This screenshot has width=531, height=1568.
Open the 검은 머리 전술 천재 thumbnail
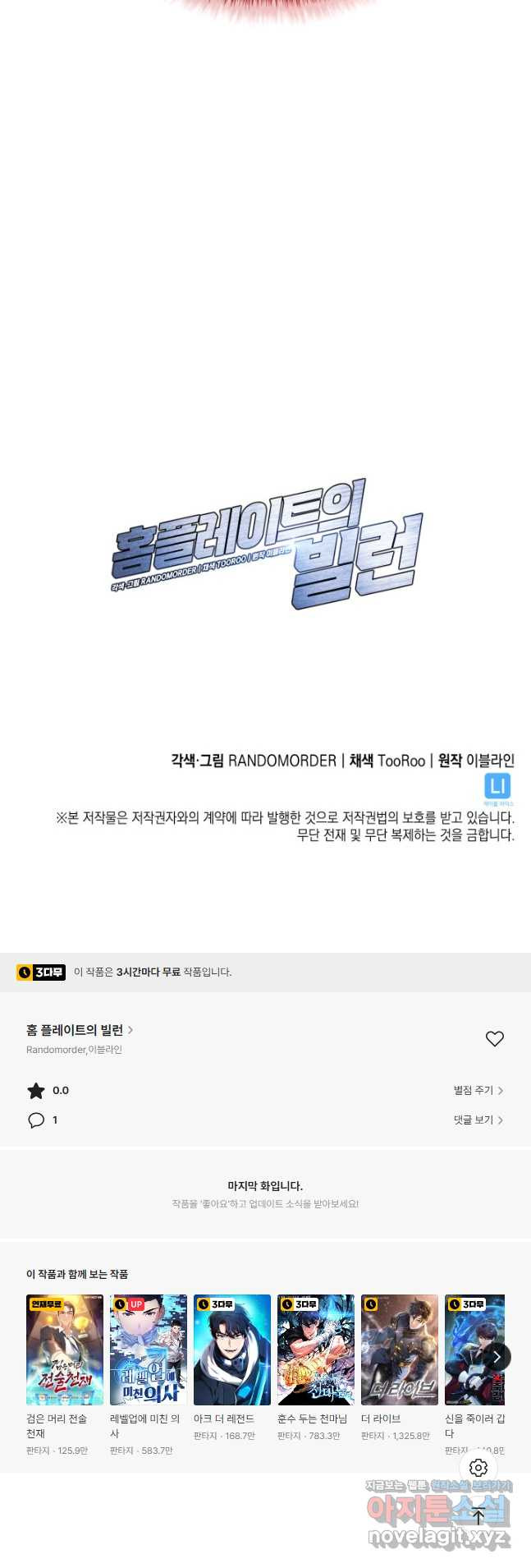point(65,1350)
